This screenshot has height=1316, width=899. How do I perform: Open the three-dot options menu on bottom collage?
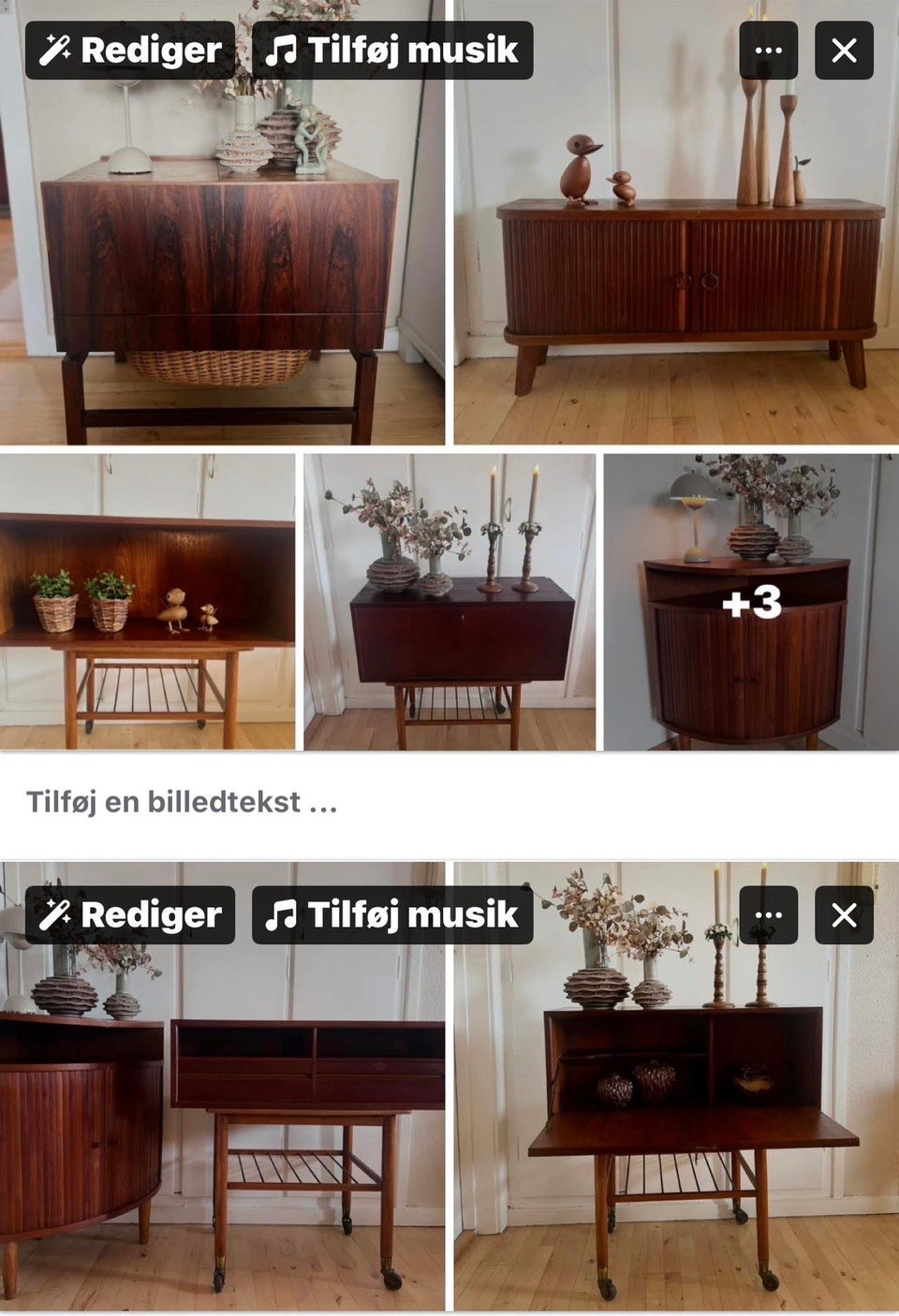770,916
